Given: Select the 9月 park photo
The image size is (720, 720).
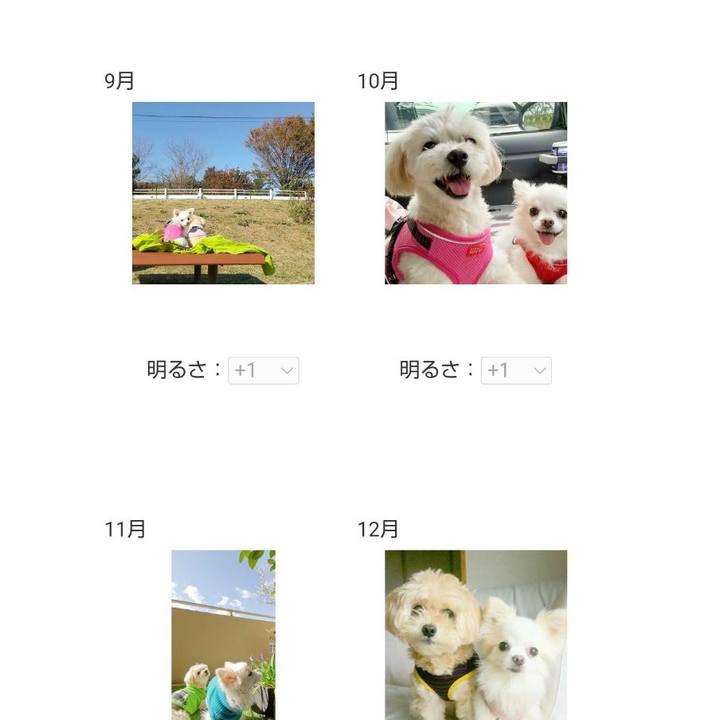Looking at the screenshot, I should pyautogui.click(x=223, y=193).
